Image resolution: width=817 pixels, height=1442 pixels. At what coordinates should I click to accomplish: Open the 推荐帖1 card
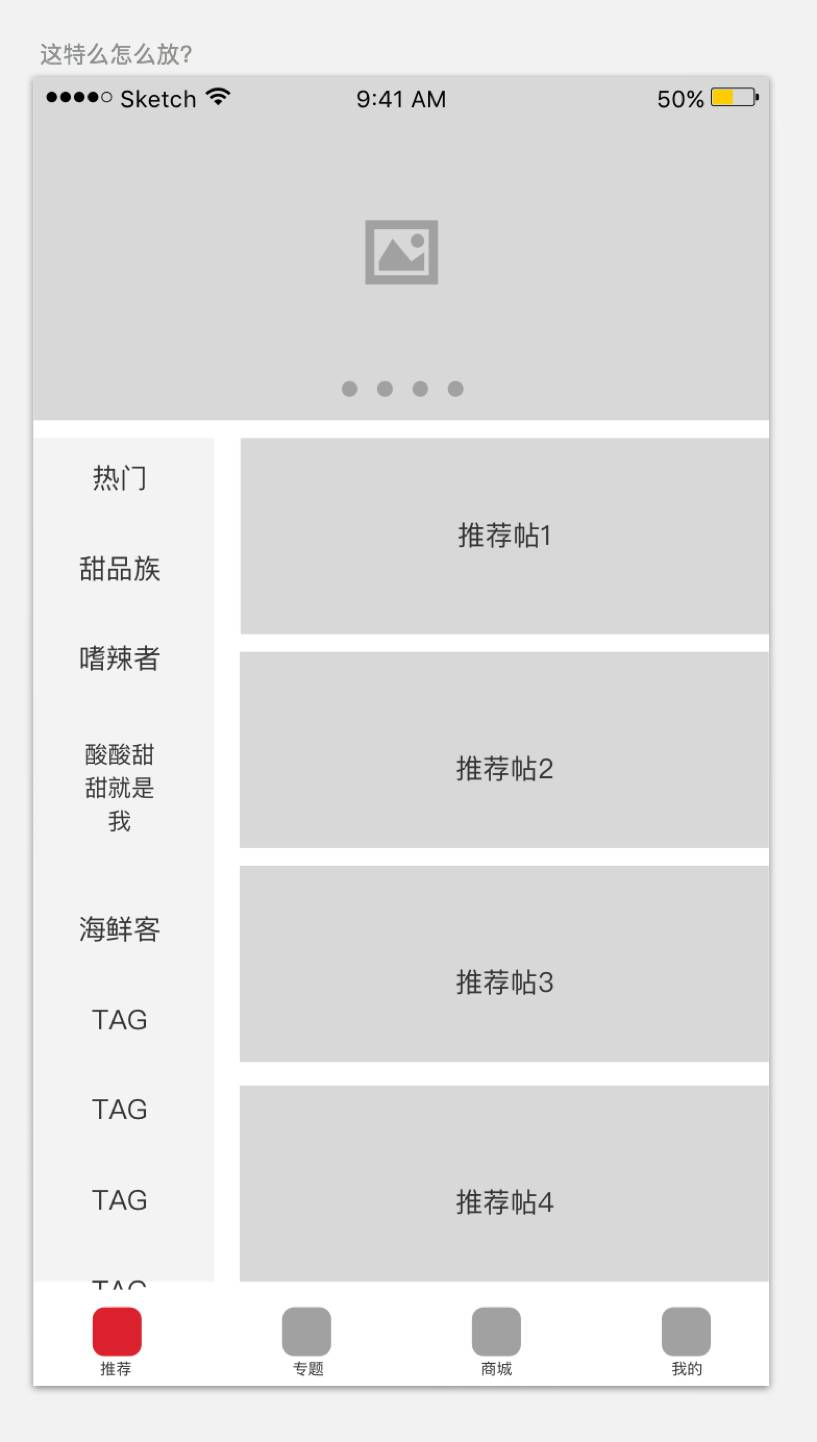click(504, 536)
